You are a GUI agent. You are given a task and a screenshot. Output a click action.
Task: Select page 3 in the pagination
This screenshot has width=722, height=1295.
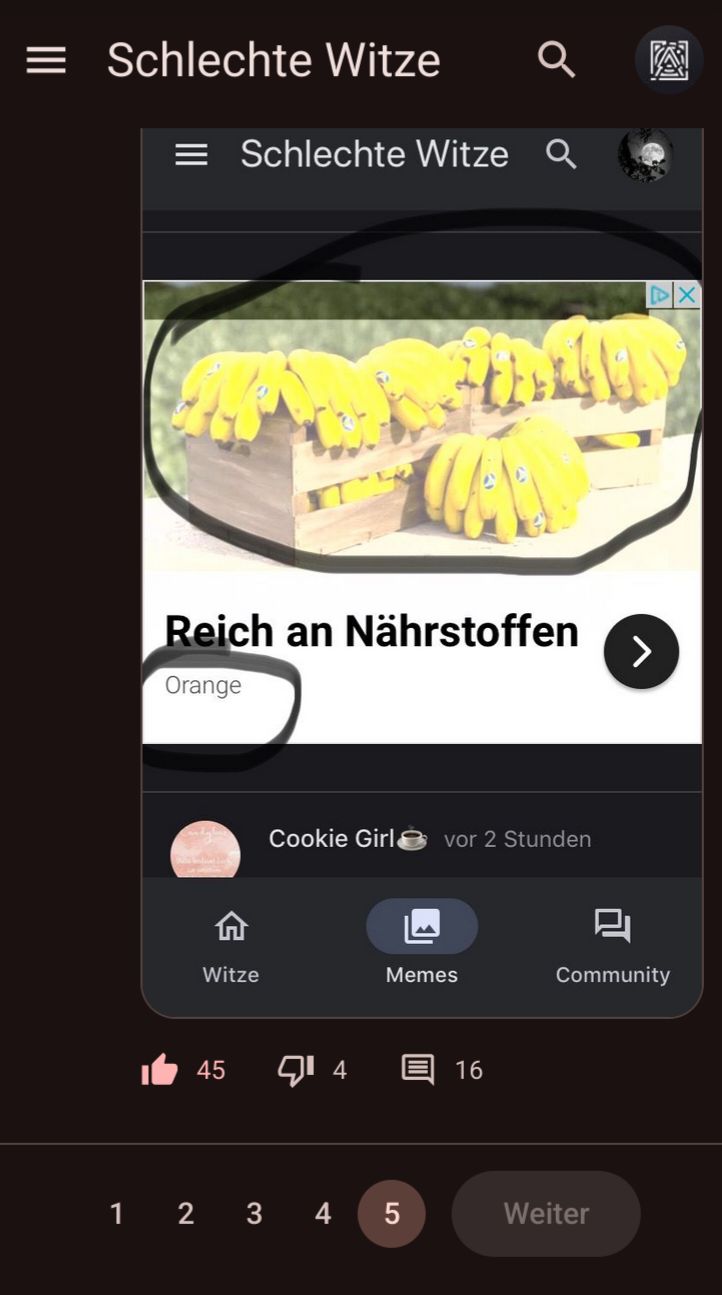[254, 1214]
